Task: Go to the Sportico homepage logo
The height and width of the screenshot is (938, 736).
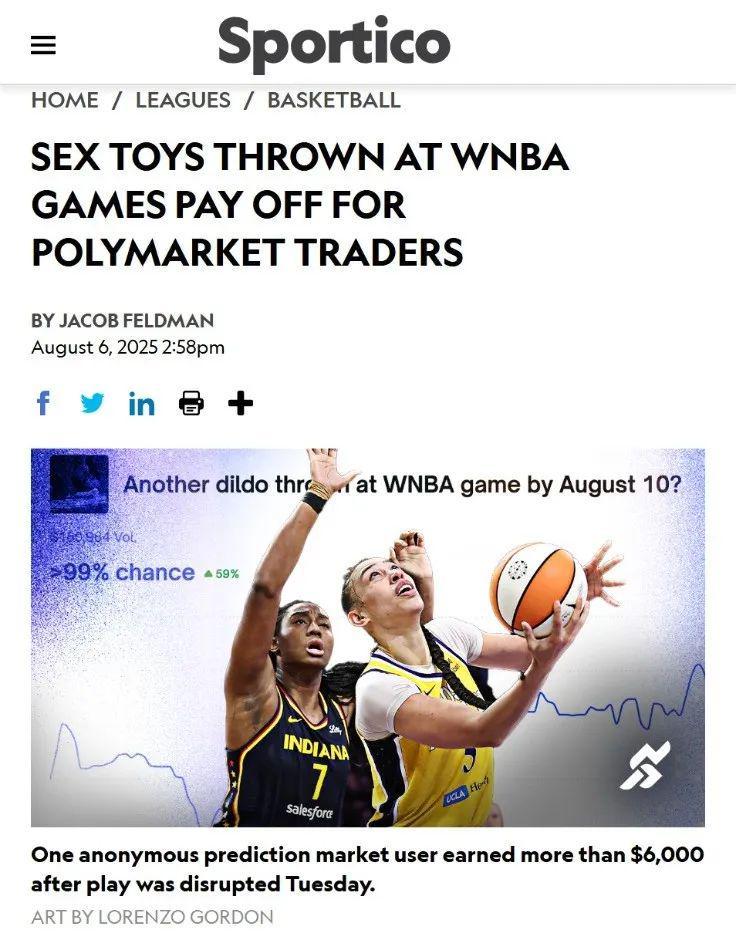Action: pyautogui.click(x=333, y=44)
